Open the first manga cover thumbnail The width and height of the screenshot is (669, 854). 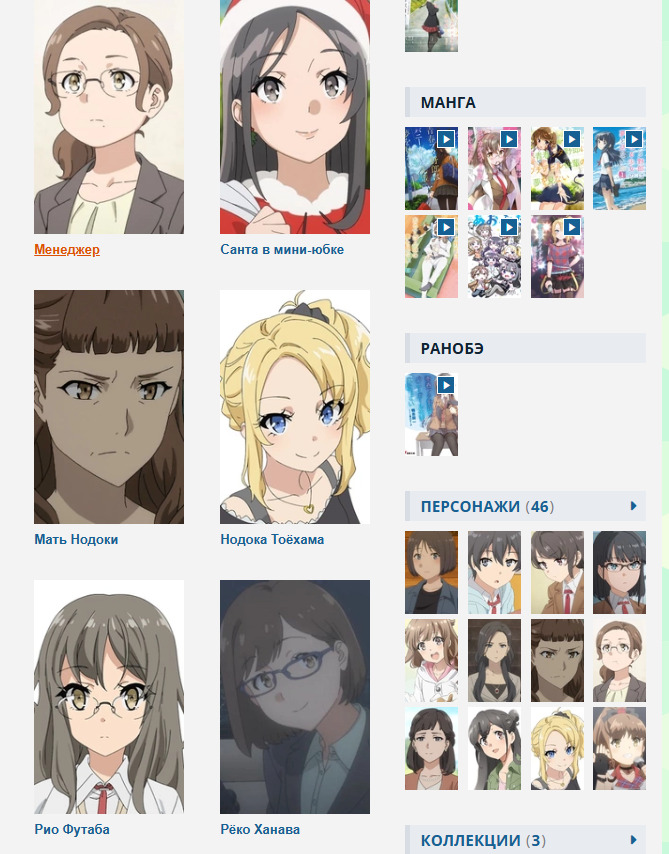431,168
